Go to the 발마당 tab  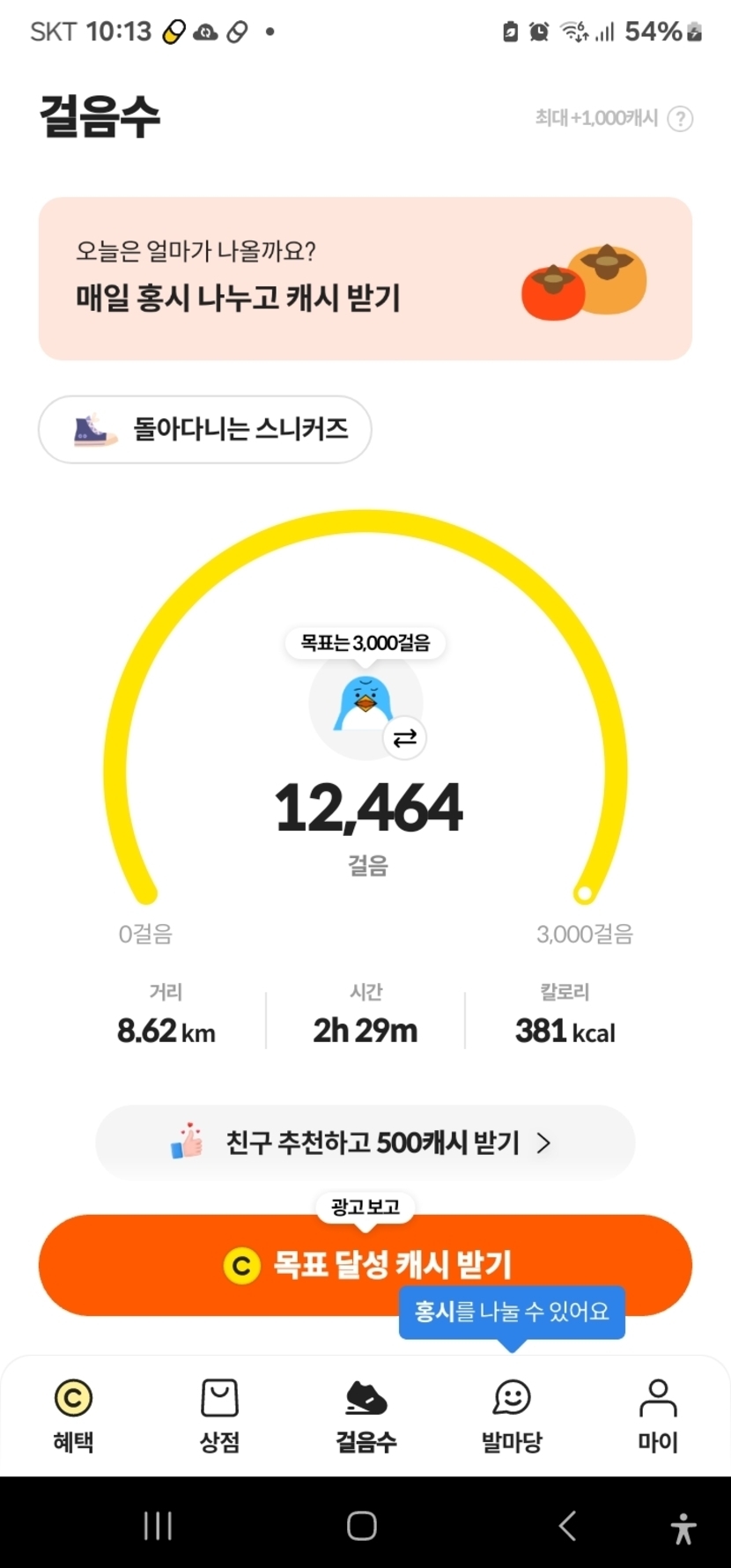coord(512,1415)
